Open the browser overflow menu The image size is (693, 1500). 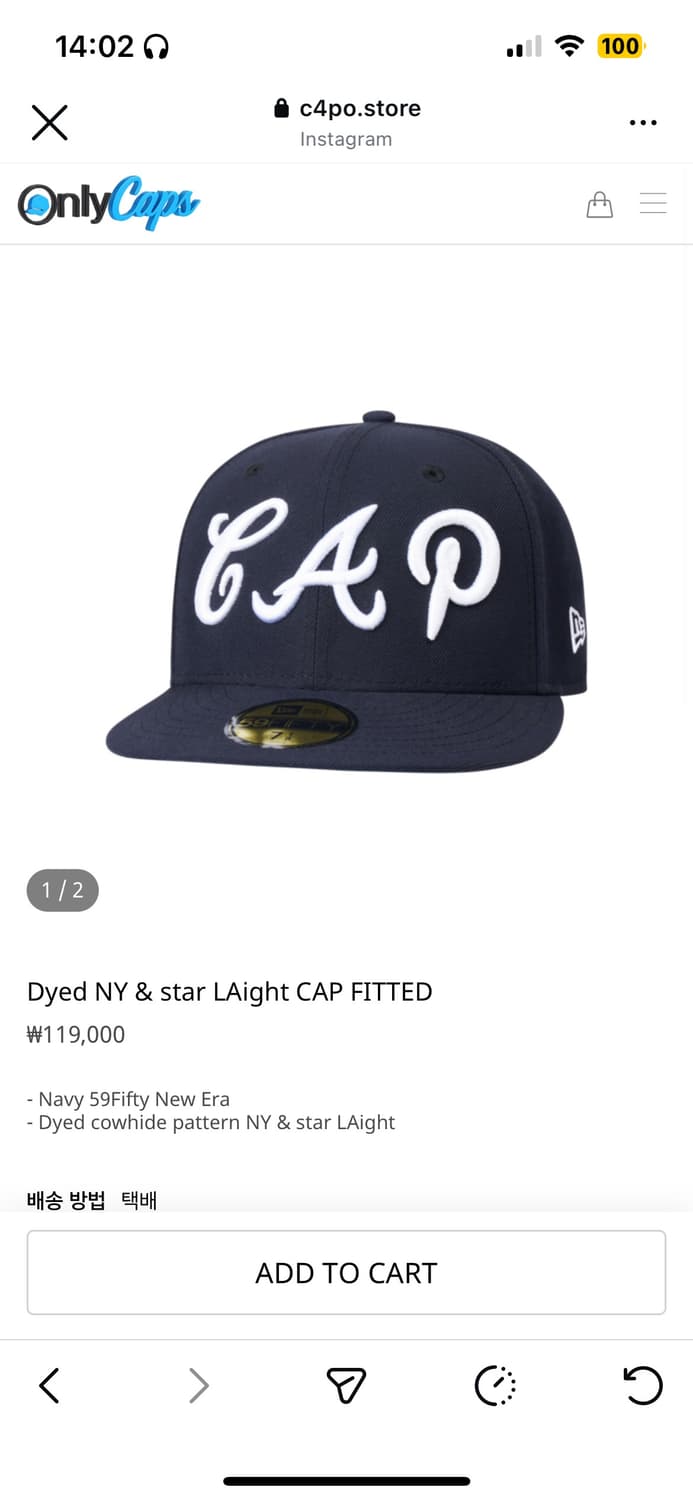click(643, 123)
